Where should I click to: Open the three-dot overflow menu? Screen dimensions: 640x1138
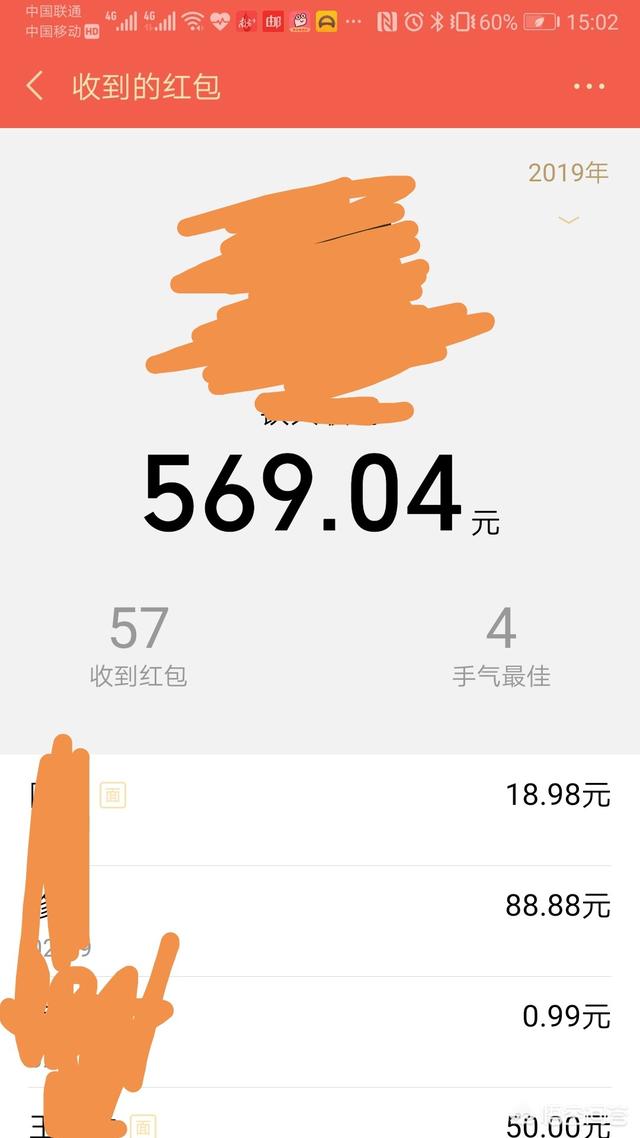tap(589, 86)
